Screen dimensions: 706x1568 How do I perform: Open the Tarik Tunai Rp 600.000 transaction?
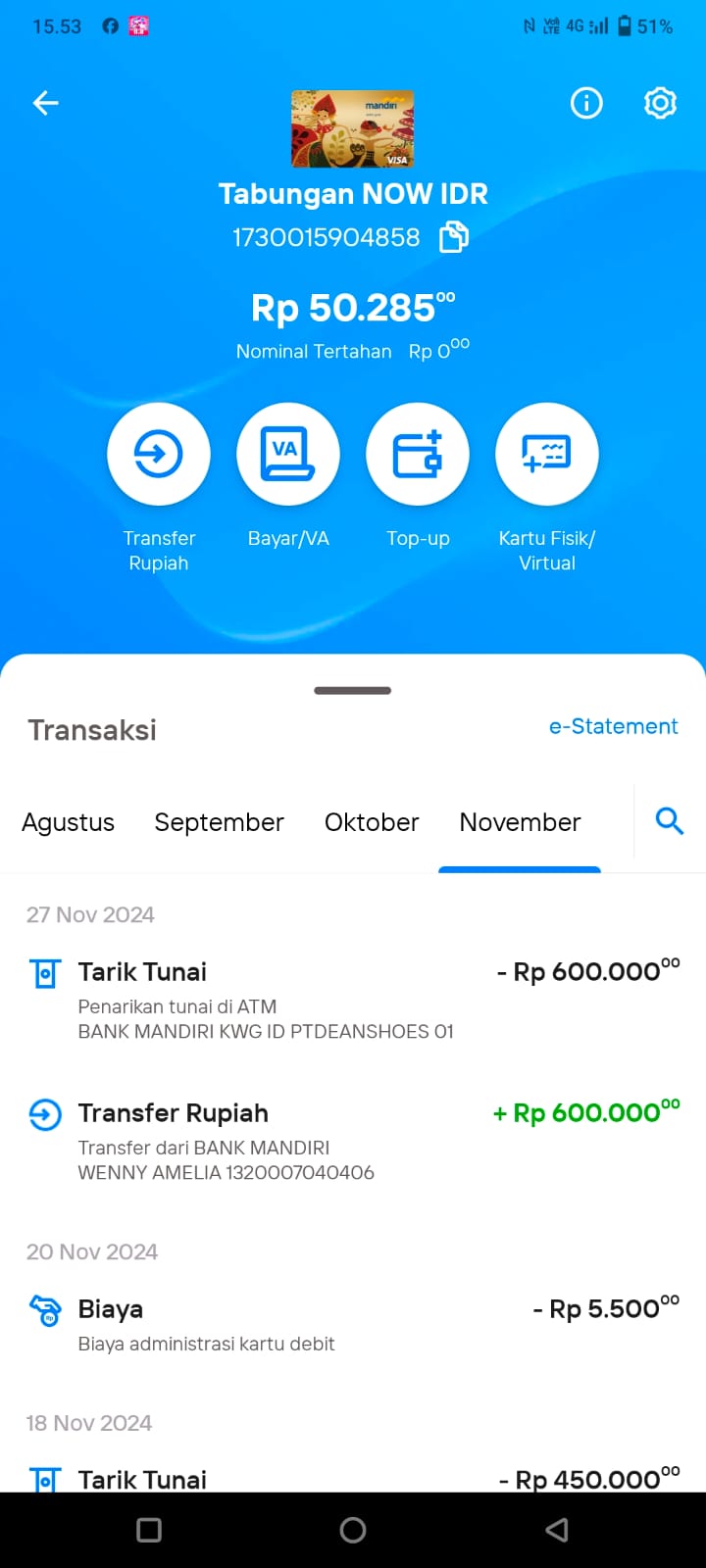353,1001
